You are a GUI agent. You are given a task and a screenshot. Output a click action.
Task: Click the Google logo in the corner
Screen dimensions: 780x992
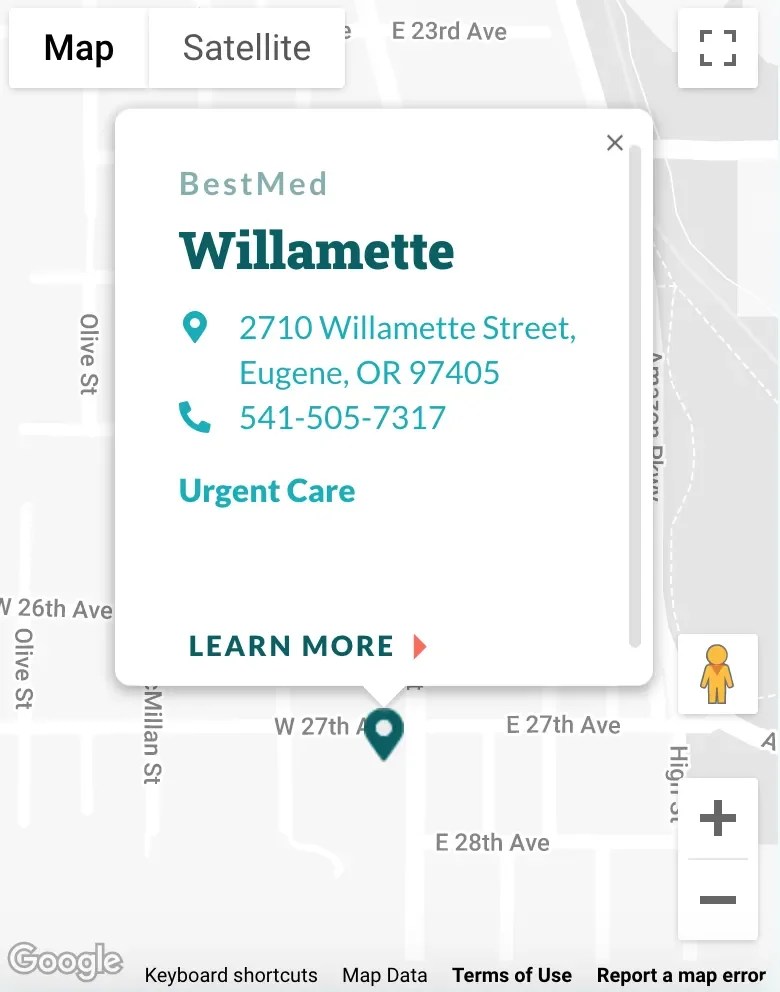pyautogui.click(x=64, y=960)
